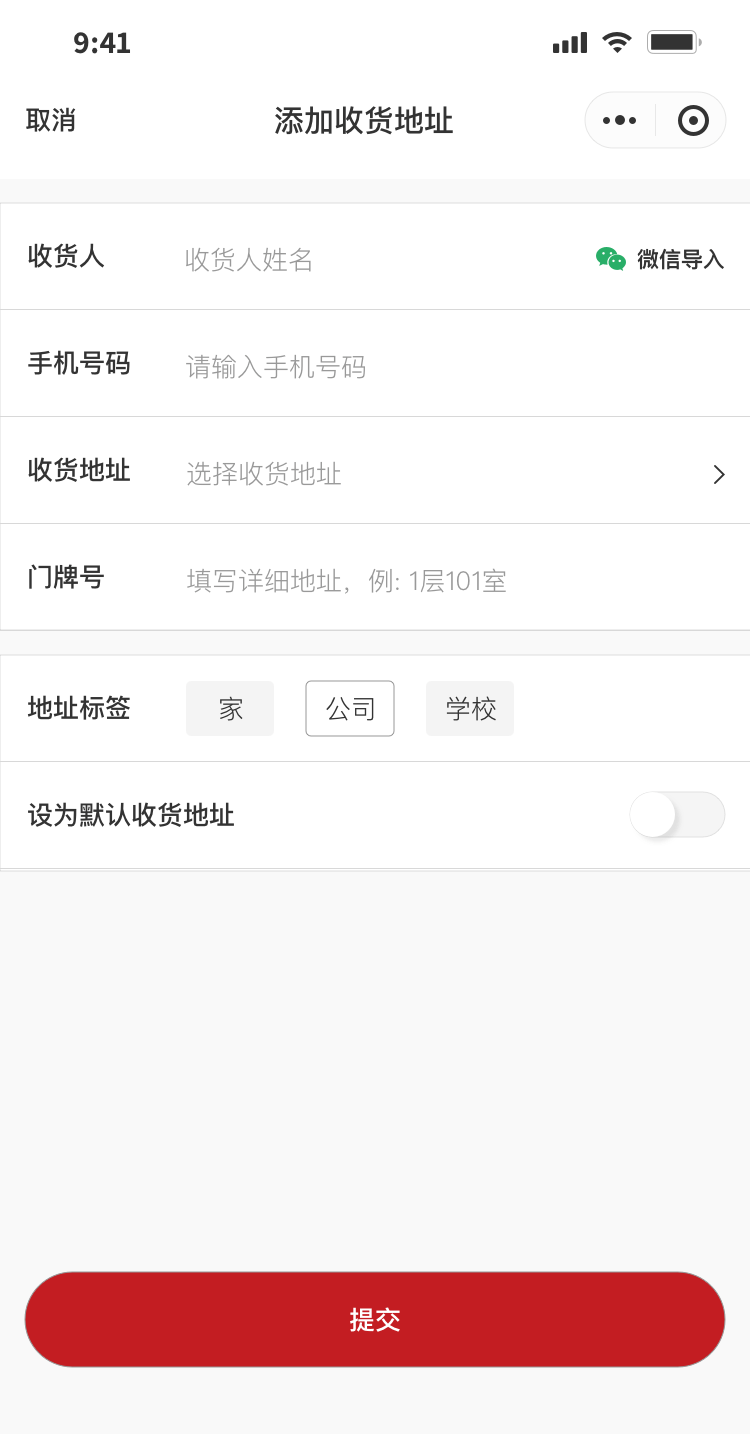Viewport: 750px width, 1434px height.
Task: Close the mini program via circle icon
Action: pyautogui.click(x=692, y=121)
